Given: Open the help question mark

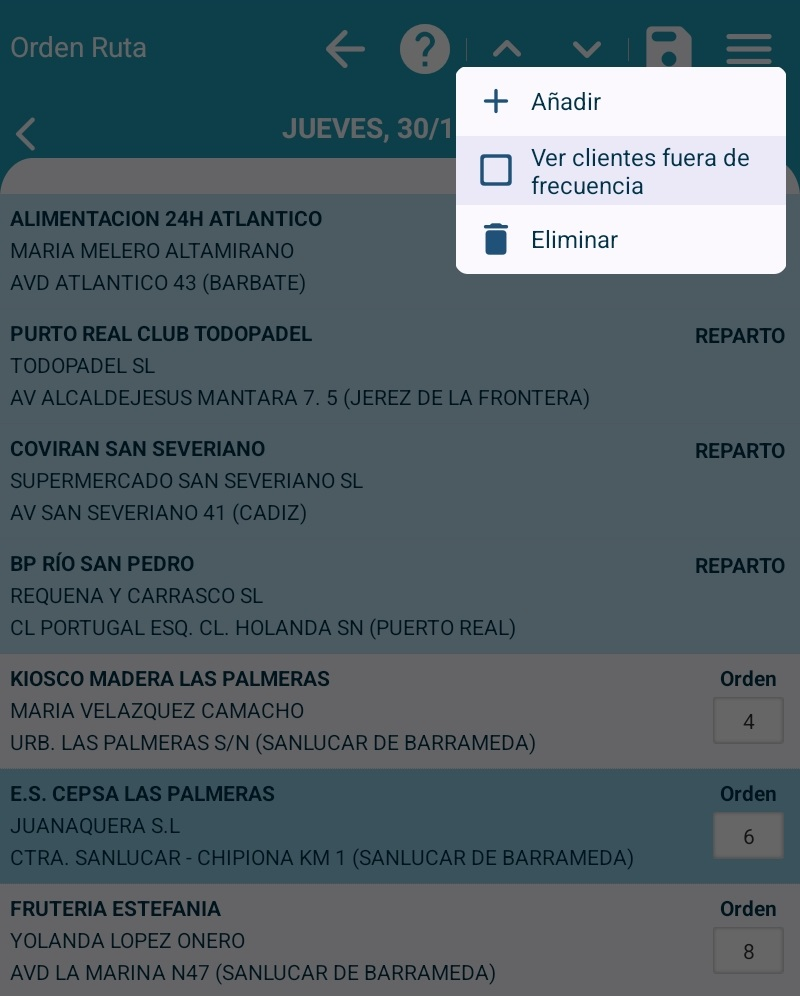Looking at the screenshot, I should click(424, 48).
